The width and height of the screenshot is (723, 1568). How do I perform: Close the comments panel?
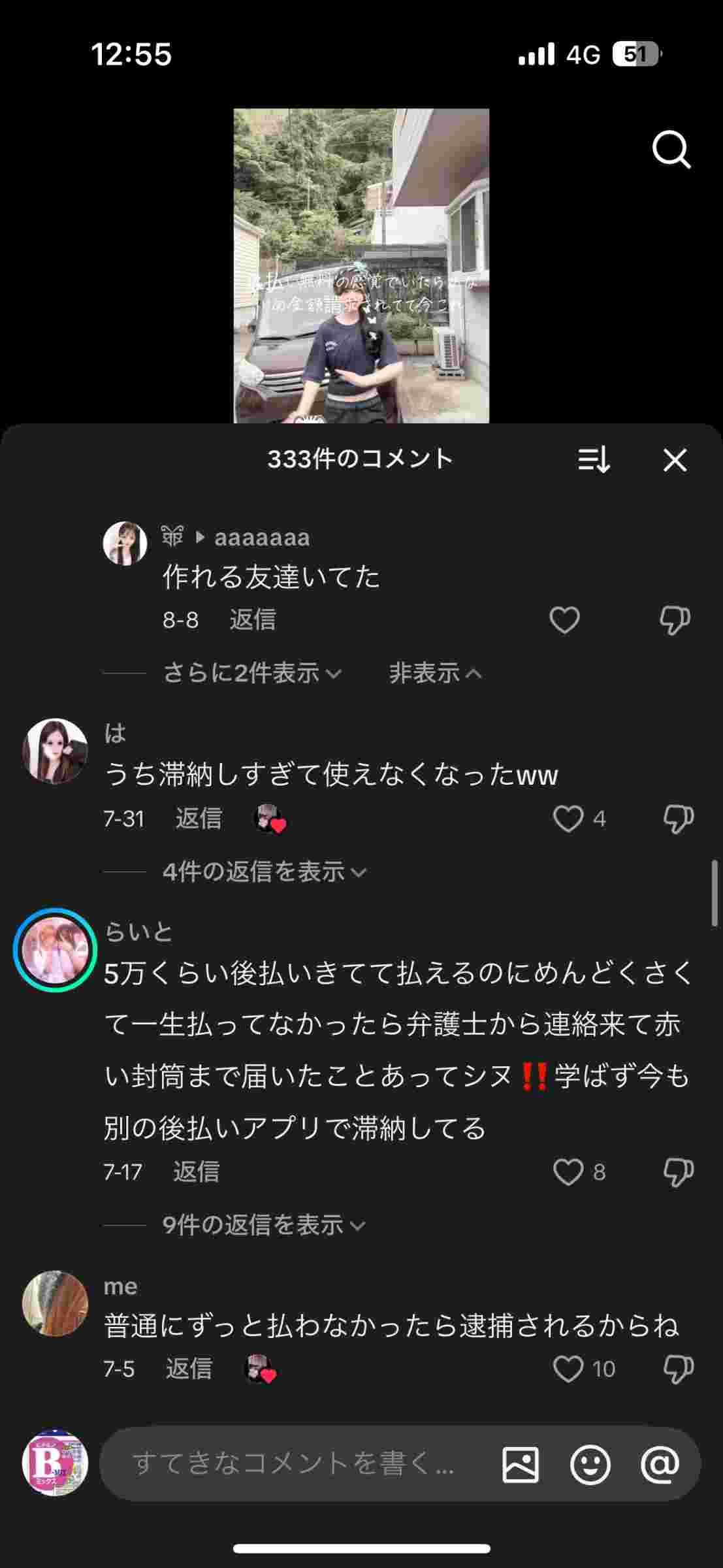click(x=675, y=460)
